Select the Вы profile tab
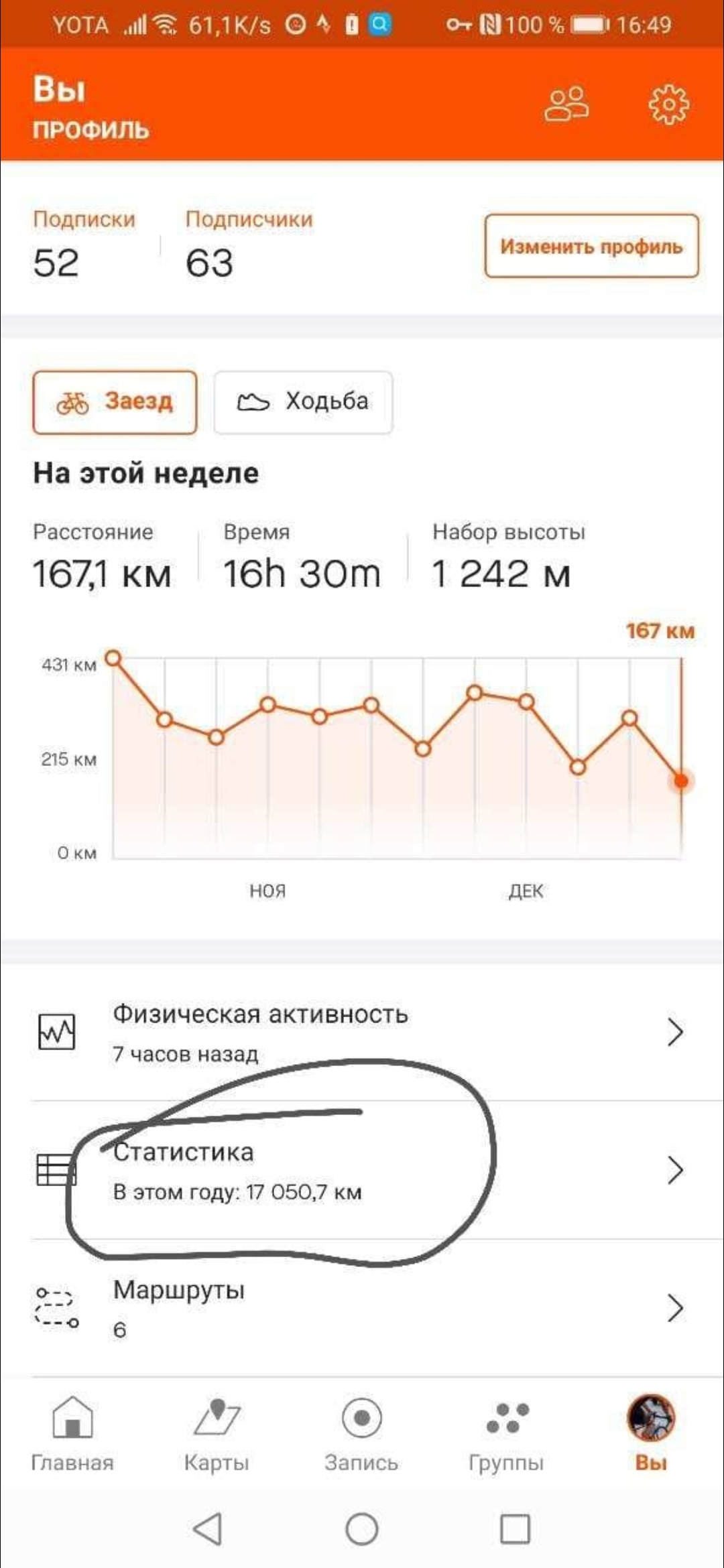Image resolution: width=724 pixels, height=1568 pixels. [x=650, y=1433]
